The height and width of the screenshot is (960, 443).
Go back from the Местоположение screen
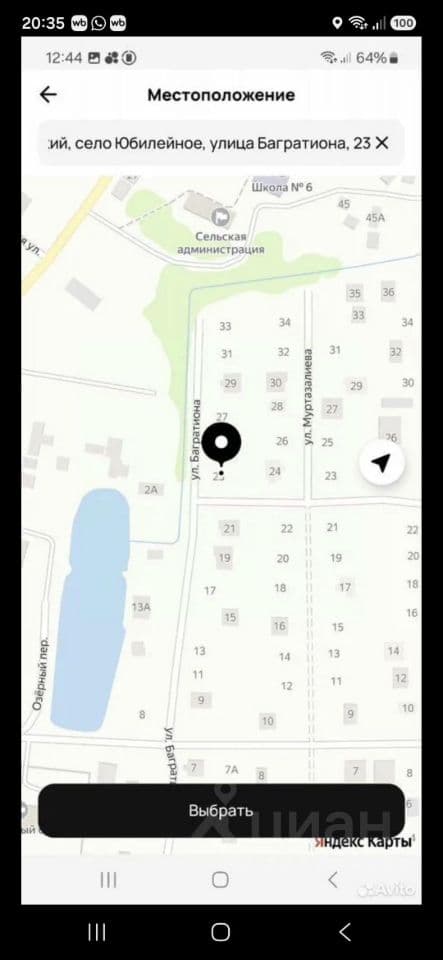pos(48,95)
